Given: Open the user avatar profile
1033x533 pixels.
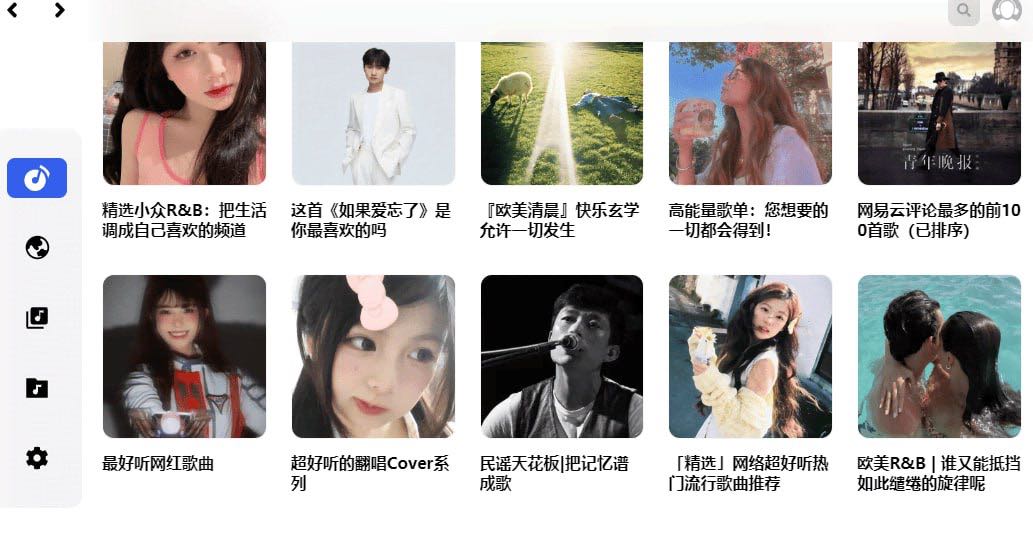Looking at the screenshot, I should pos(1006,10).
